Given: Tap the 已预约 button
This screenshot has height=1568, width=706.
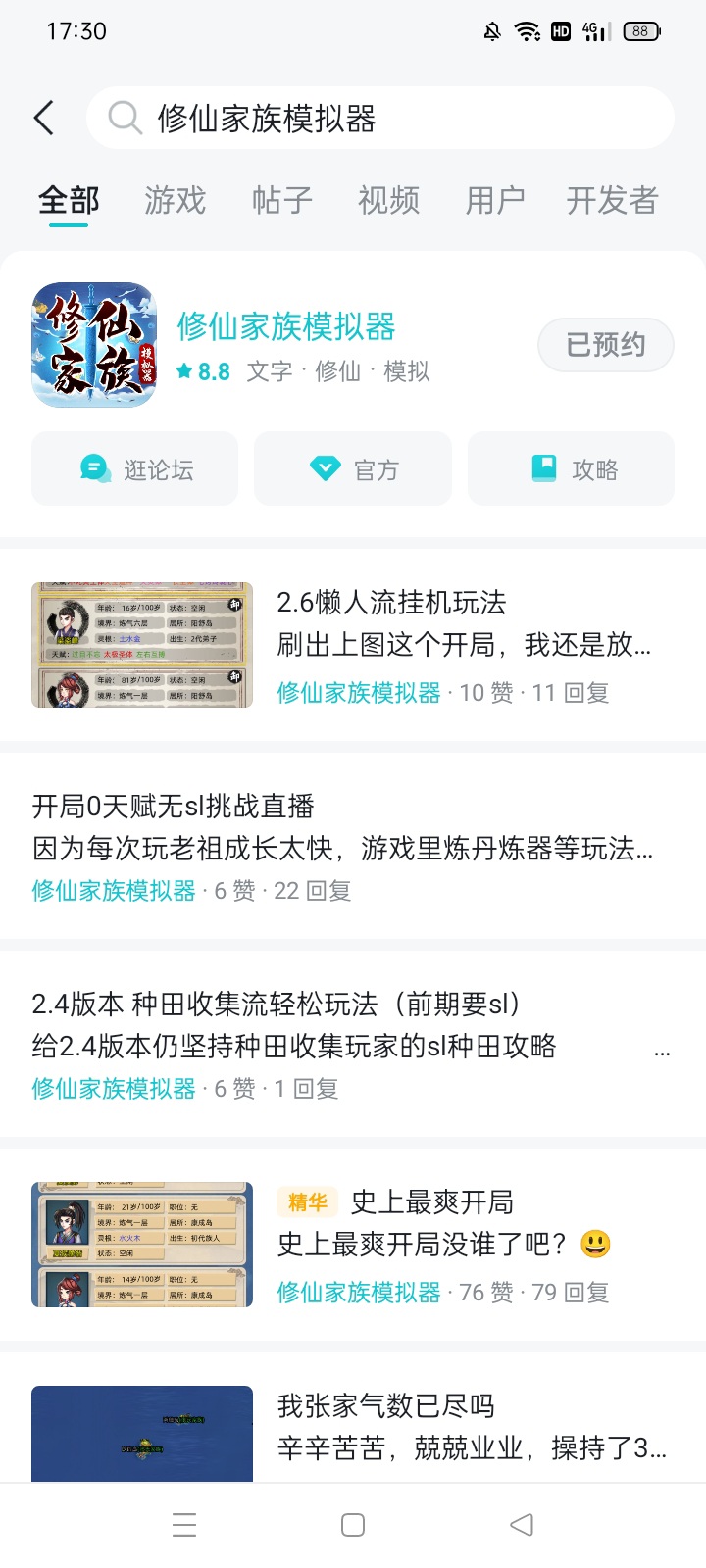Looking at the screenshot, I should coord(605,345).
